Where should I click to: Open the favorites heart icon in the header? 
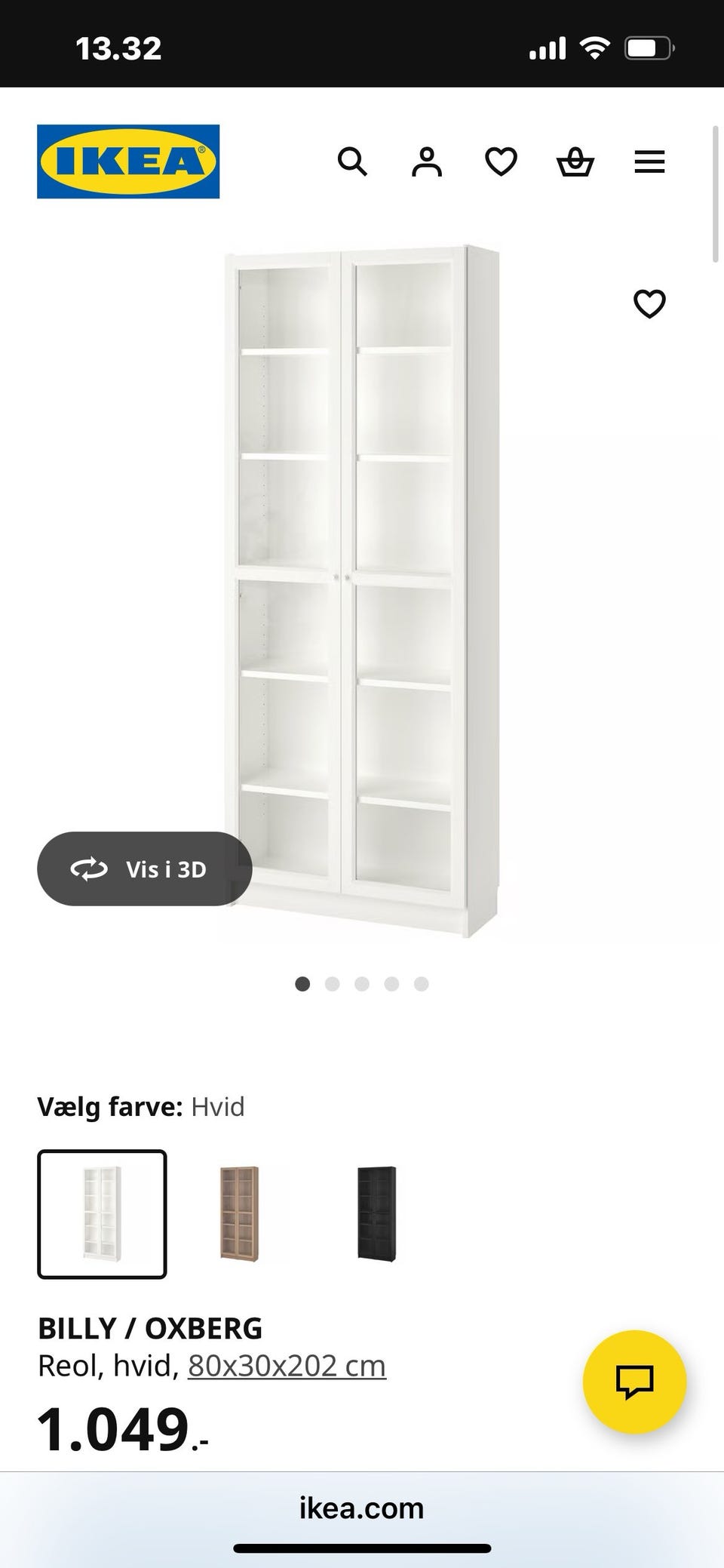click(500, 162)
